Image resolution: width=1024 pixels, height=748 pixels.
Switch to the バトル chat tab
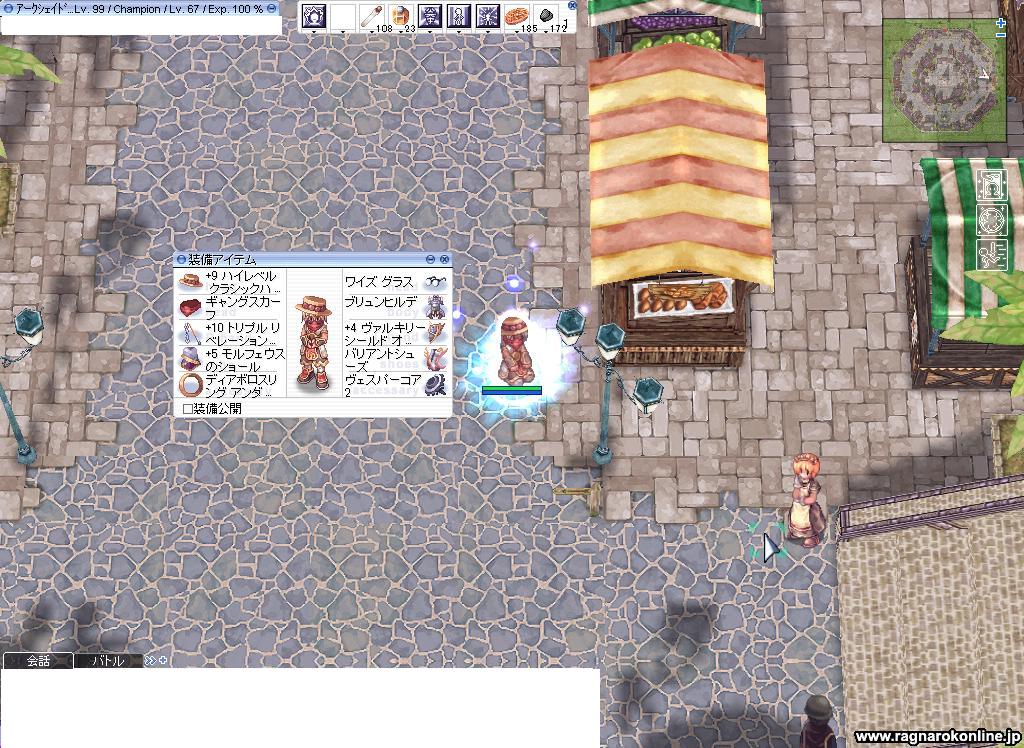pos(108,661)
